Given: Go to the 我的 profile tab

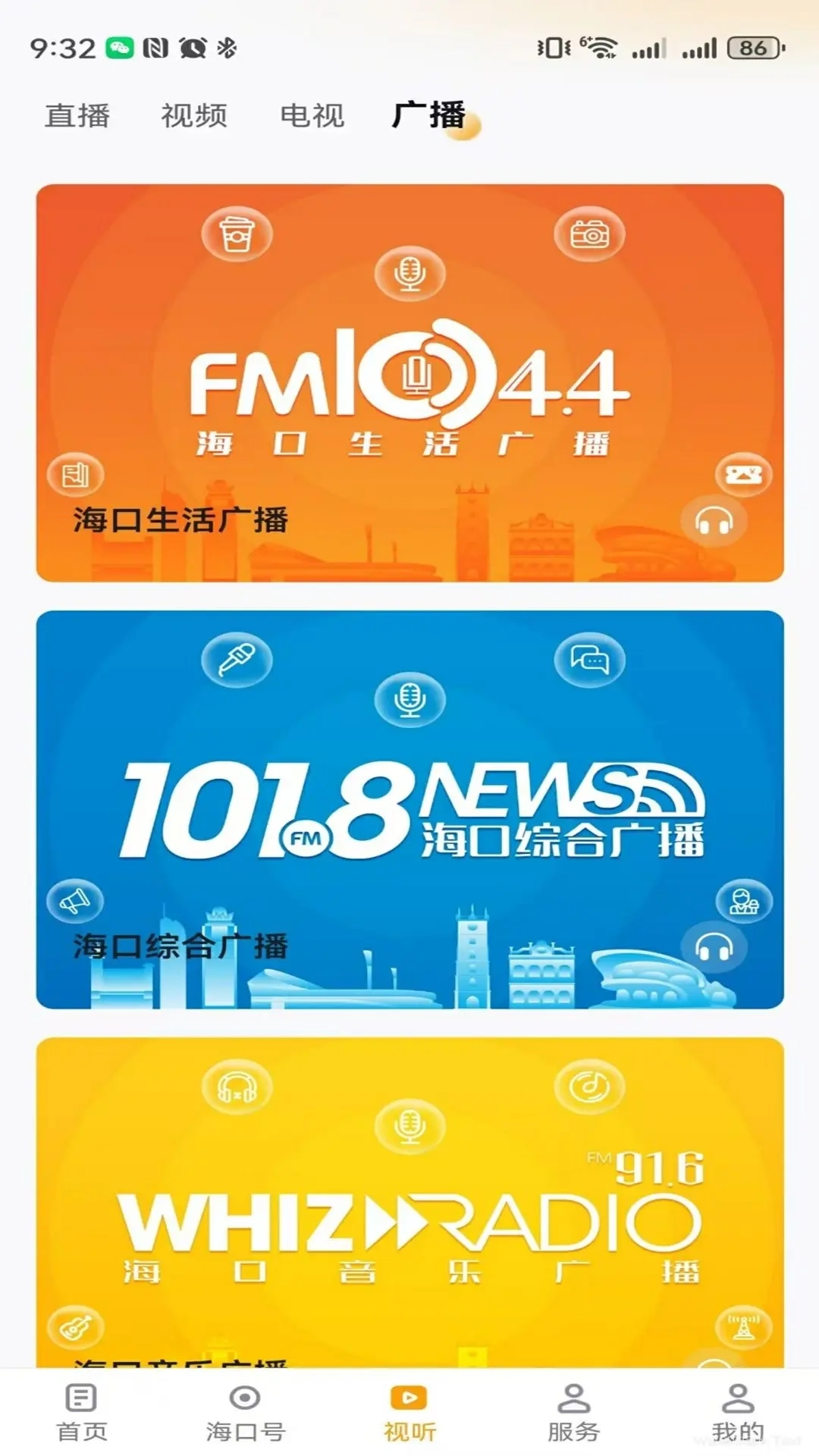Looking at the screenshot, I should point(737,1414).
